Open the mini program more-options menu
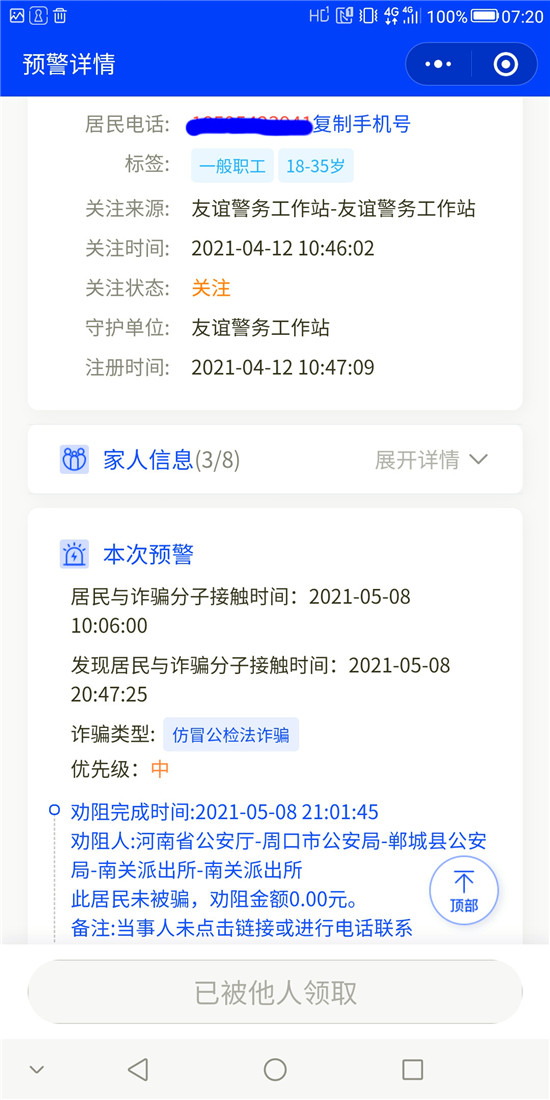This screenshot has height=1100, width=550. pos(438,65)
